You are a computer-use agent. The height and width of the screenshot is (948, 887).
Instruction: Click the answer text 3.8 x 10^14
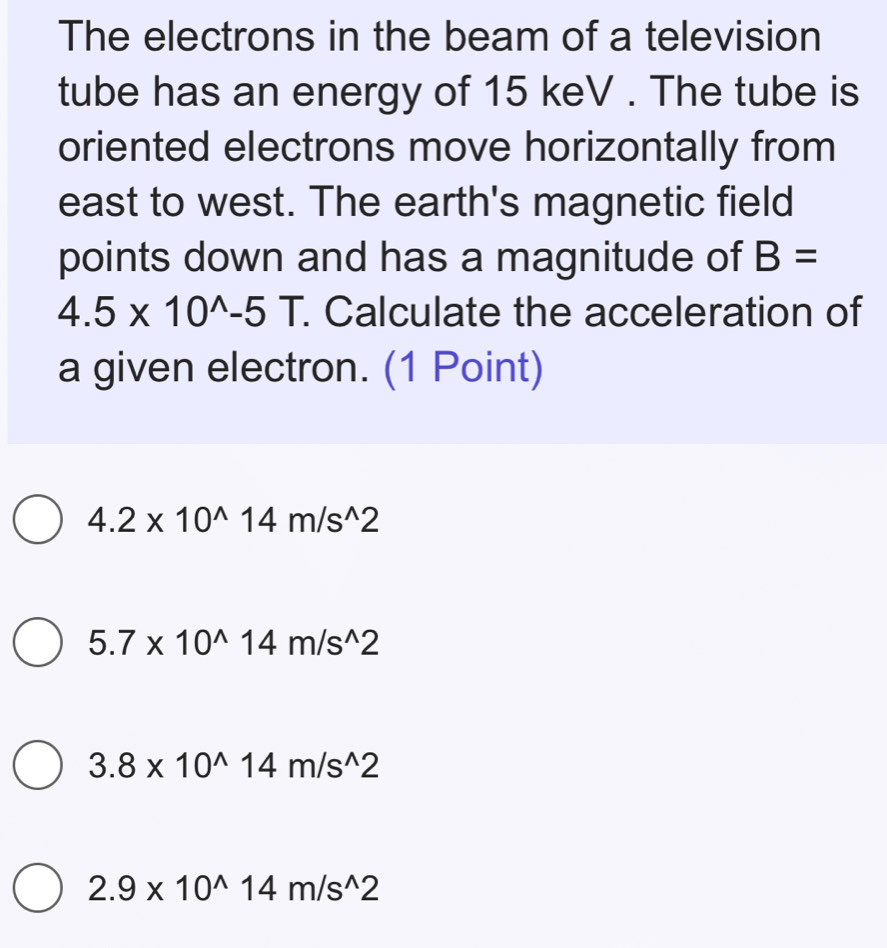click(x=230, y=766)
